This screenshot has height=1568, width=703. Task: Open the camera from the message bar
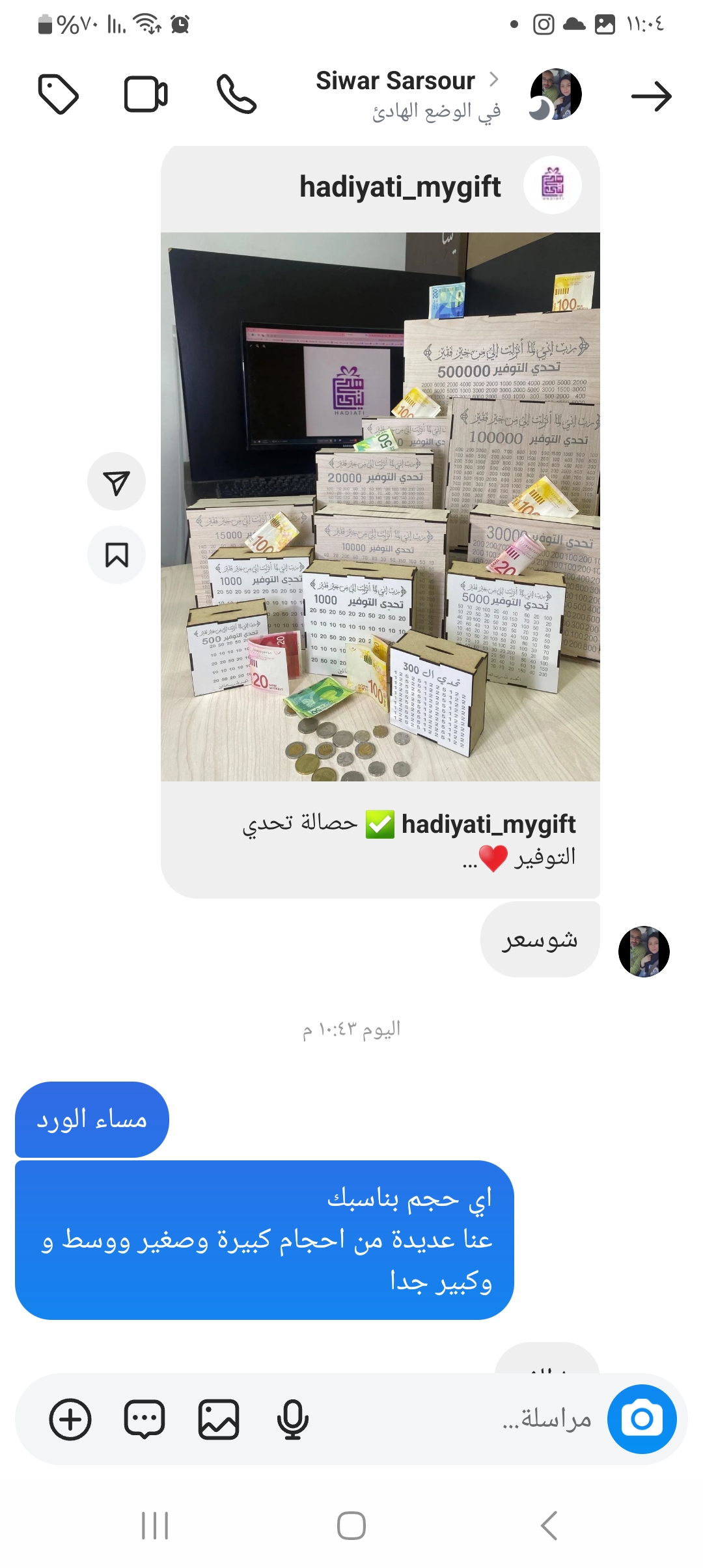pyautogui.click(x=642, y=1419)
